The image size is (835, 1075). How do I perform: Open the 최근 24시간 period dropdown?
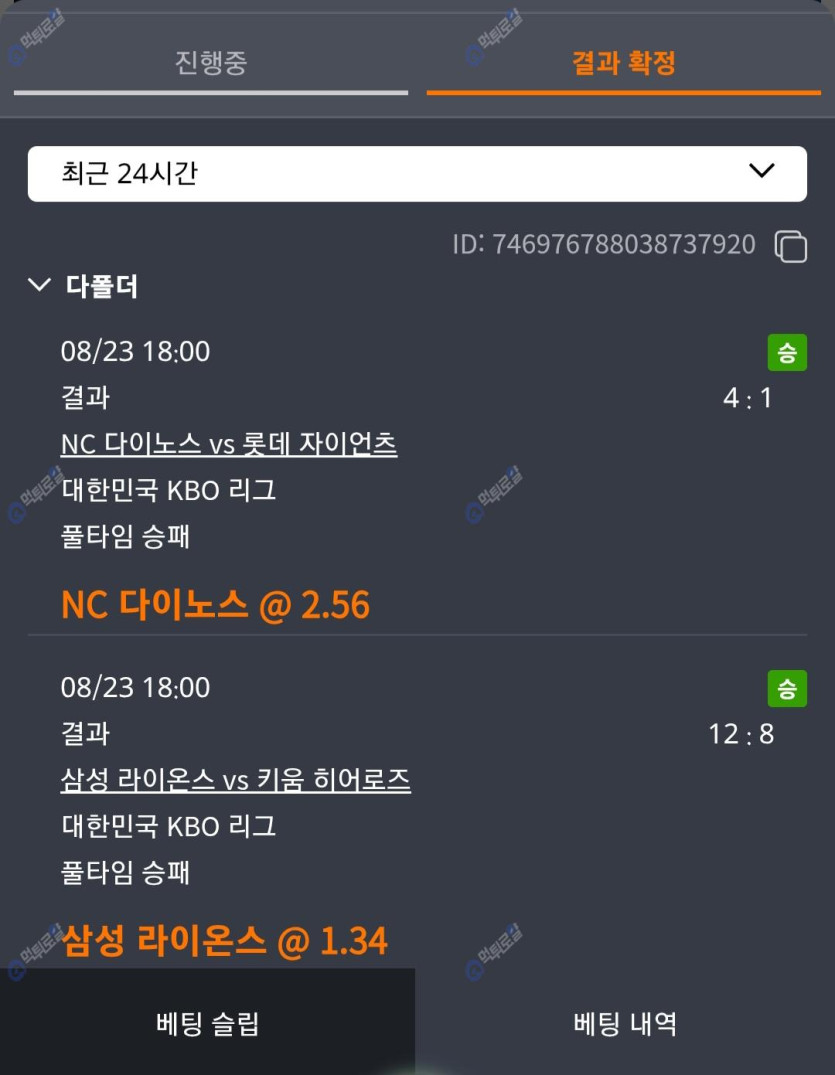417,173
